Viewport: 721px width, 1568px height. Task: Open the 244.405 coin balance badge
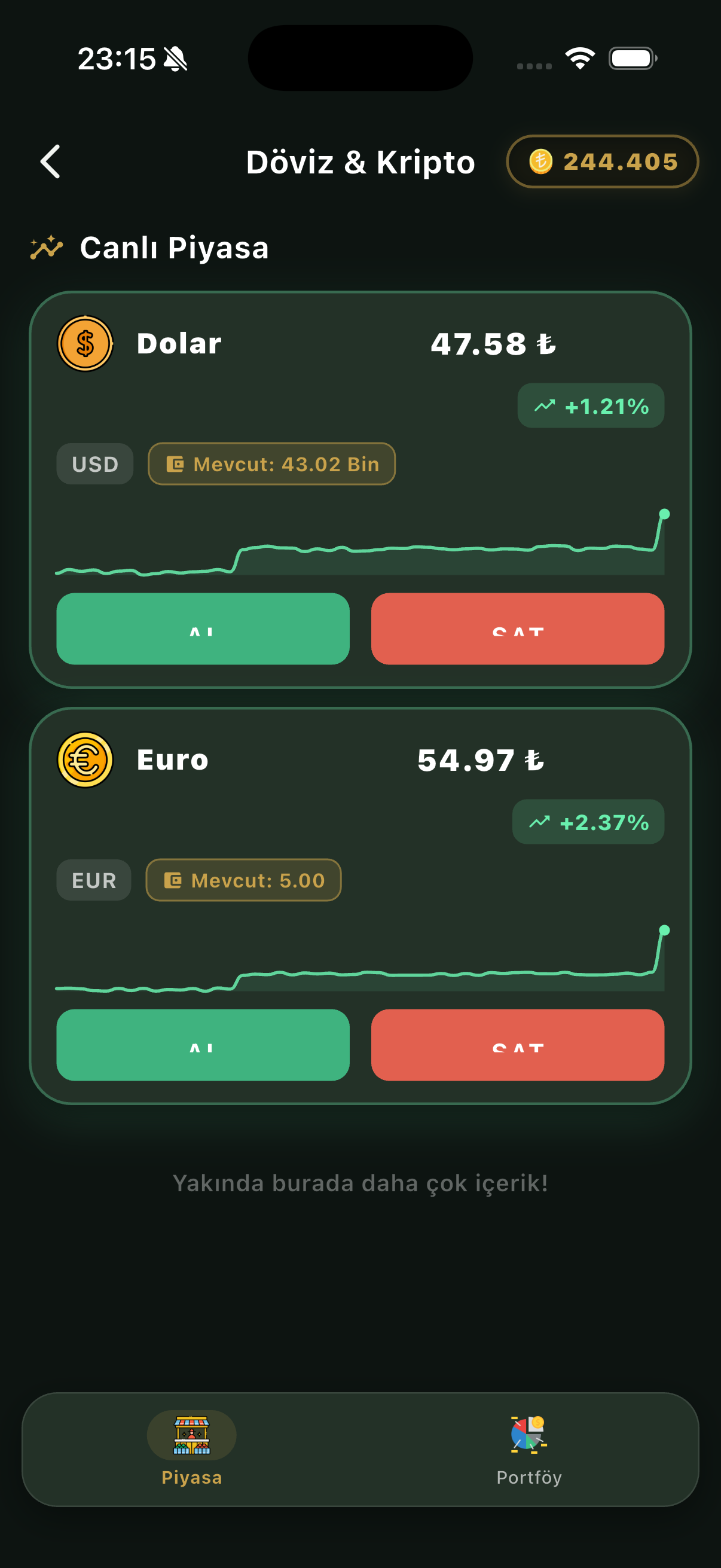click(x=603, y=161)
